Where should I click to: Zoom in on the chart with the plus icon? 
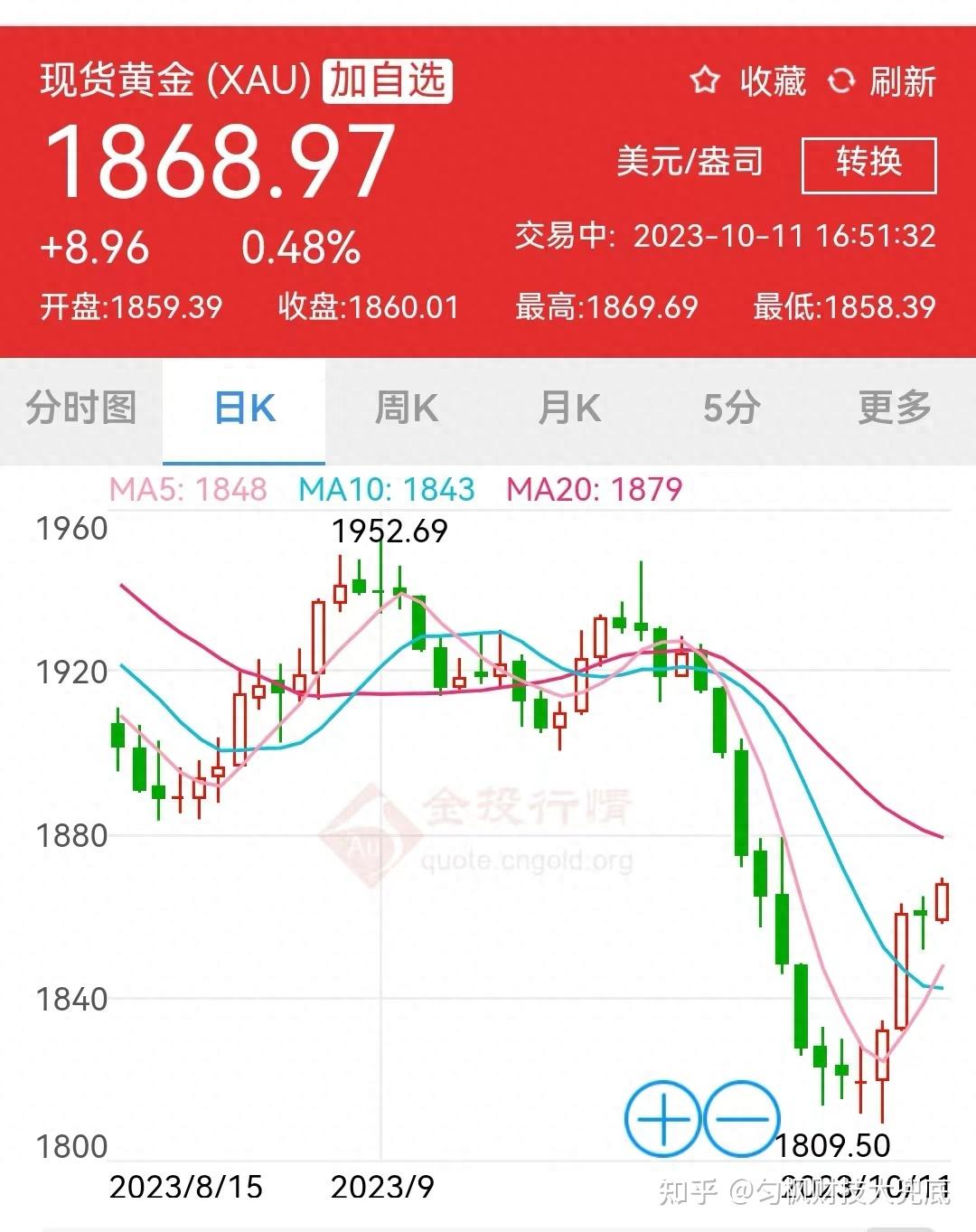(662, 1118)
